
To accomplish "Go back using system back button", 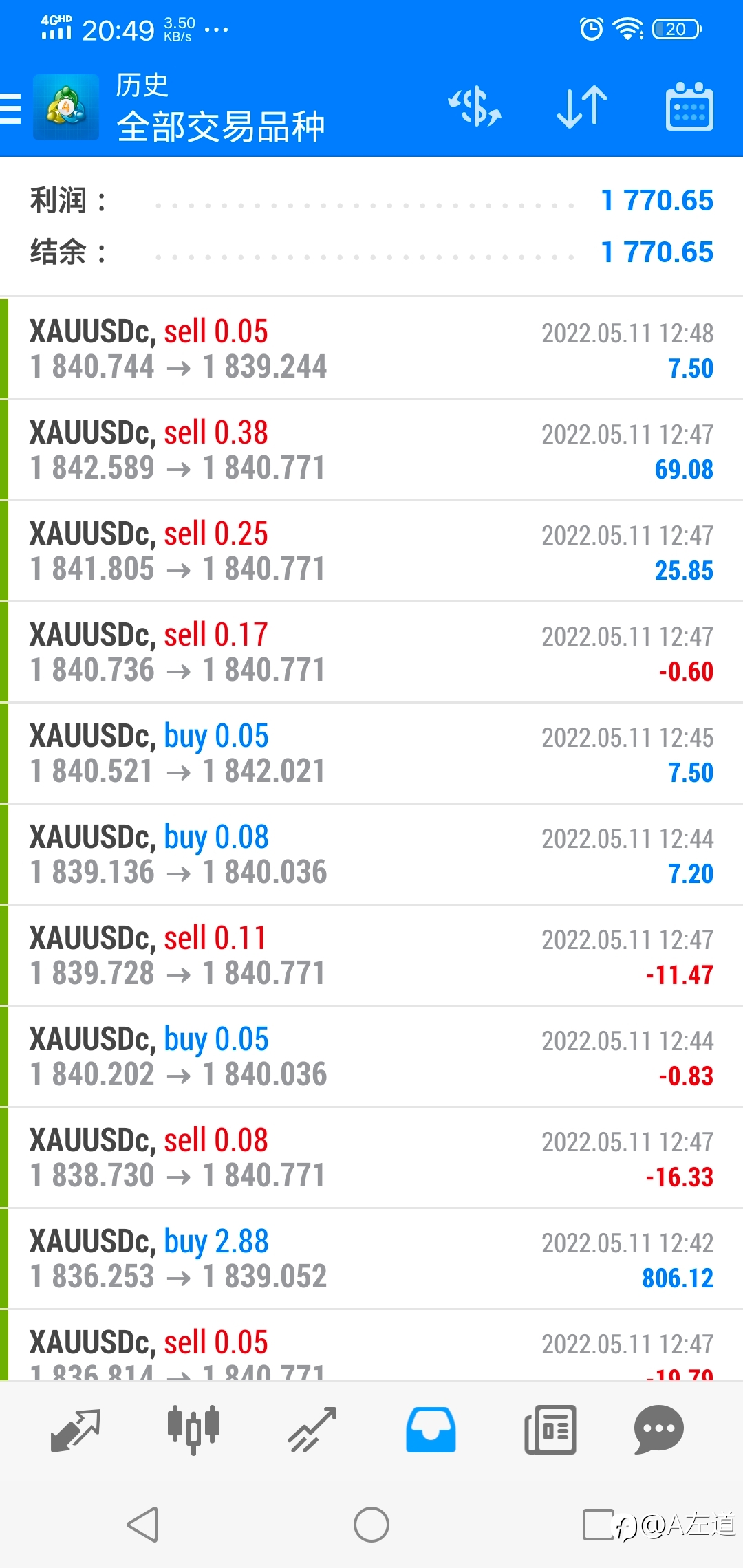I will tap(143, 1525).
